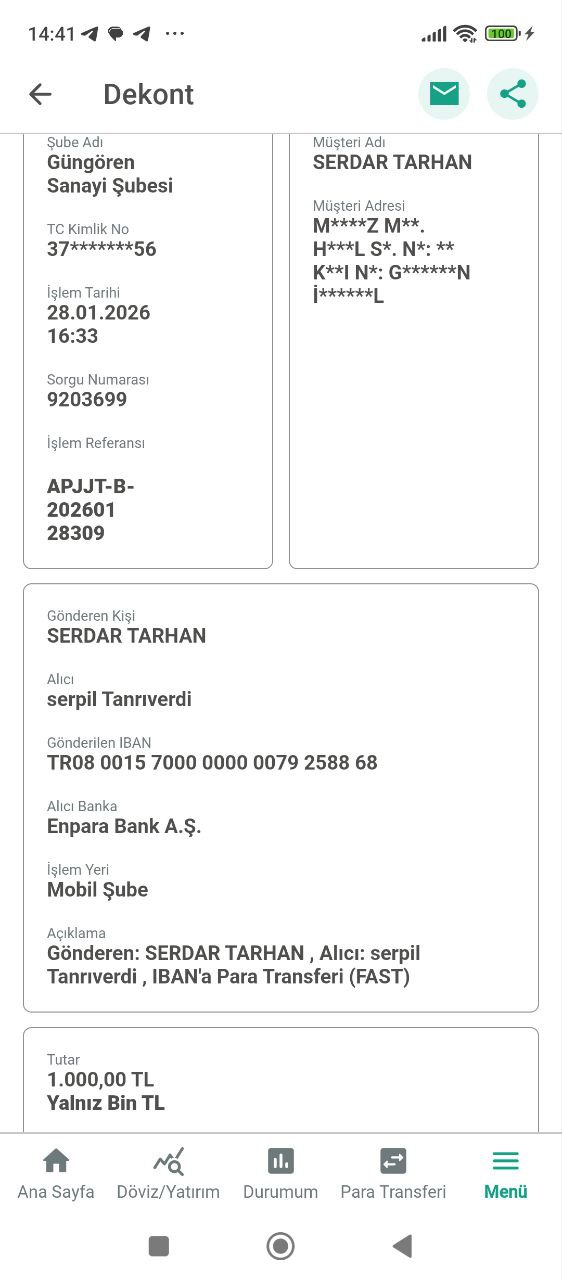Screen dimensions: 562x1280
Task: Open the Menü tab
Action: pos(506,1174)
